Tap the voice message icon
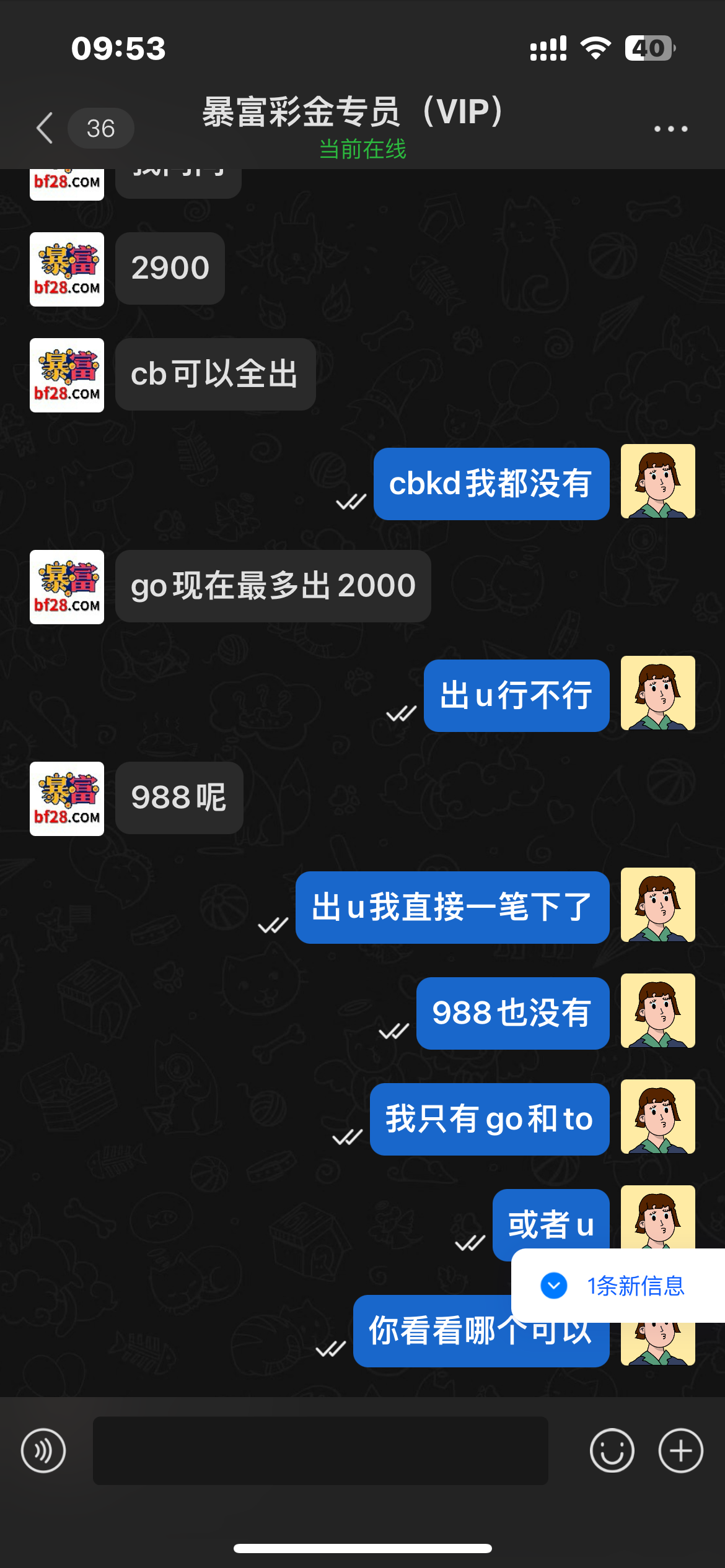The image size is (725, 1568). coord(43,1450)
